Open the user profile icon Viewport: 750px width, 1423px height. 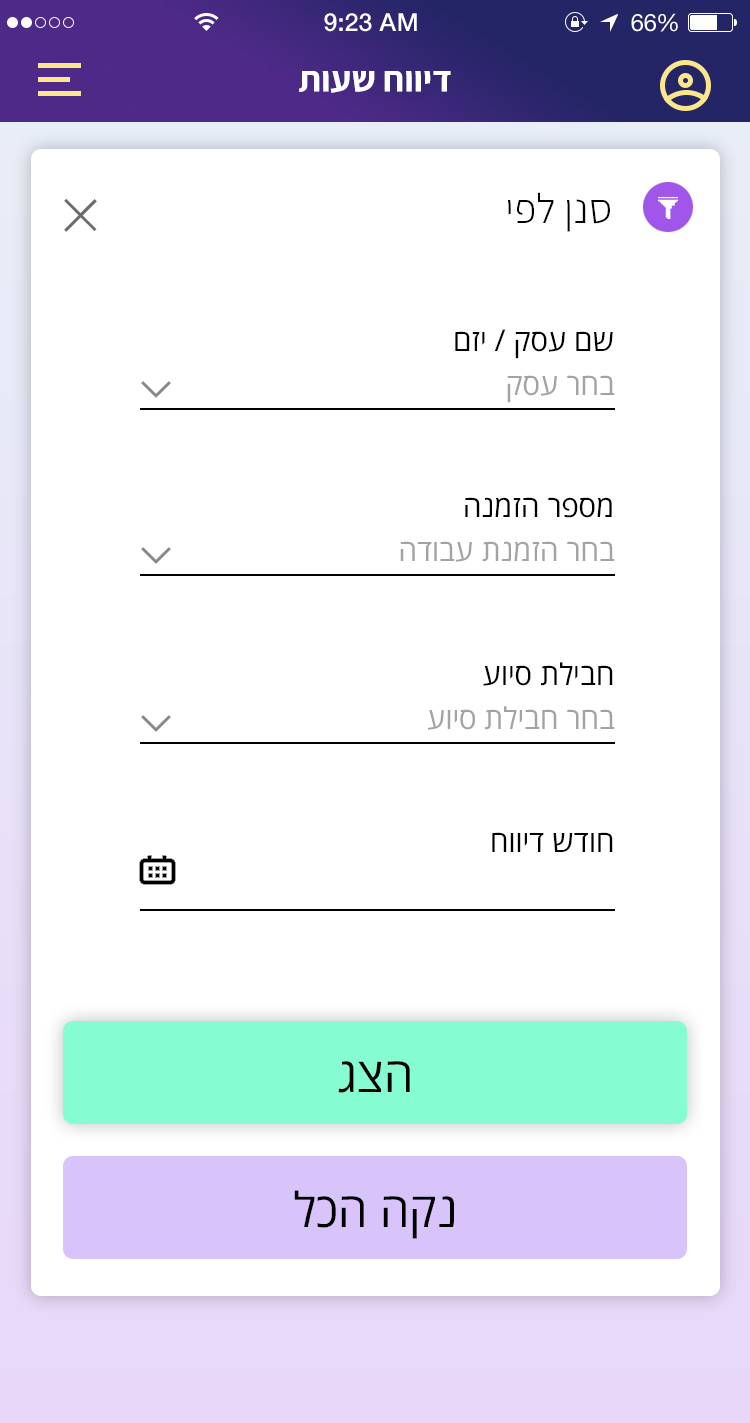pos(685,85)
